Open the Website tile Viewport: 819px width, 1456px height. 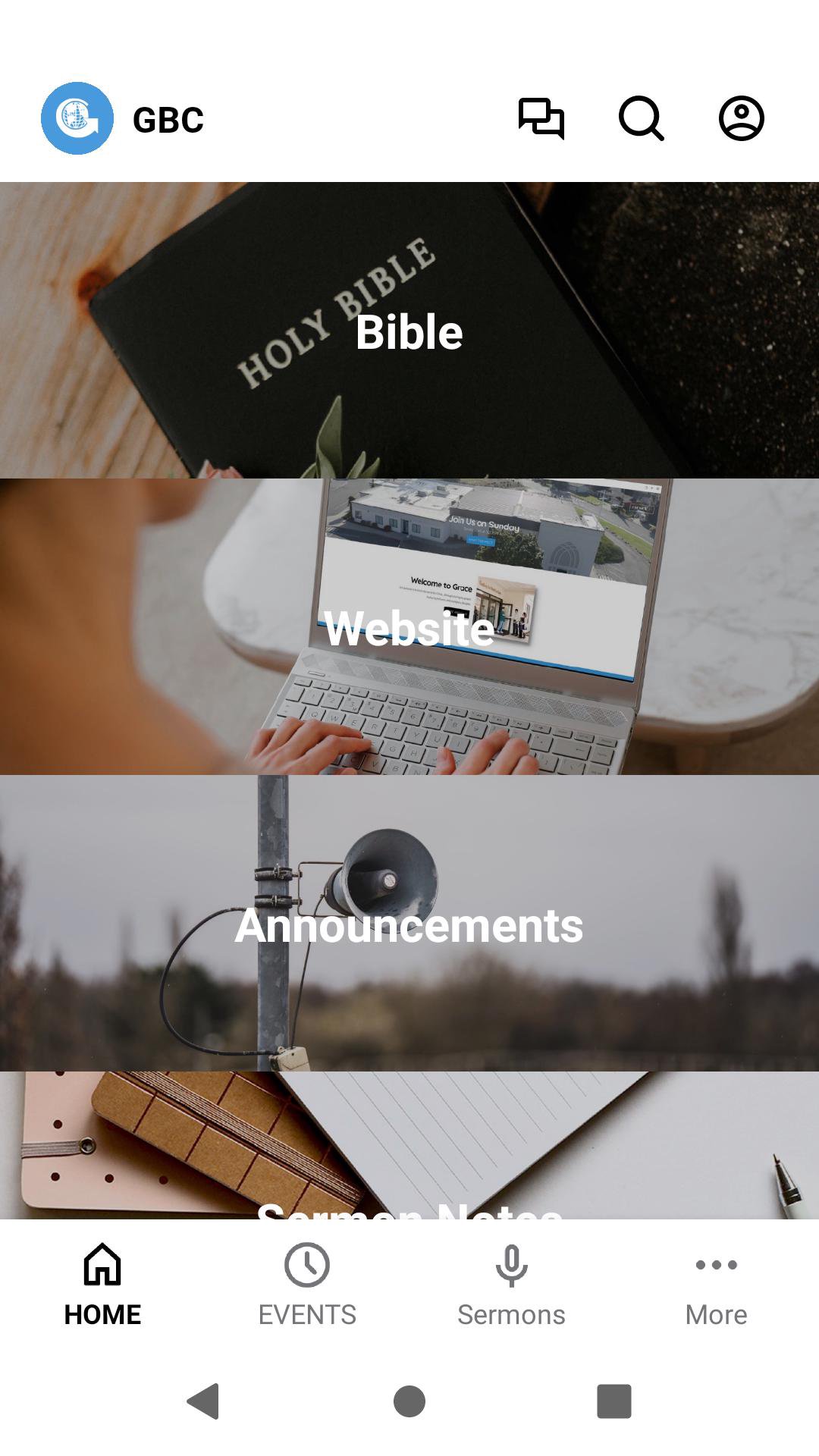tap(409, 626)
